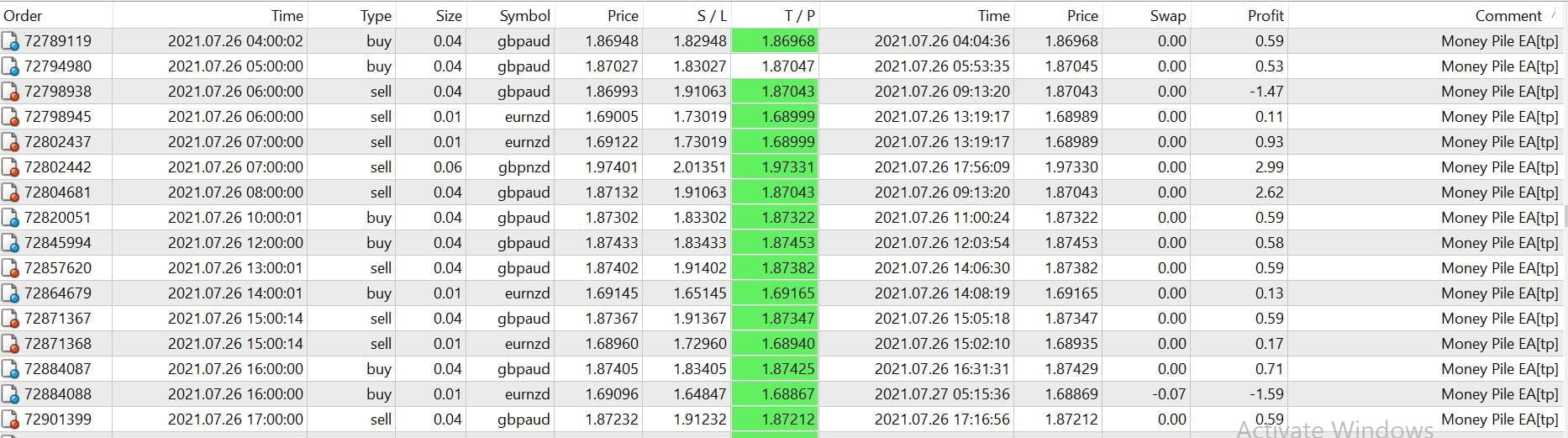This screenshot has width=1568, height=438.
Task: Select order 72798938 row
Action: pyautogui.click(x=58, y=91)
